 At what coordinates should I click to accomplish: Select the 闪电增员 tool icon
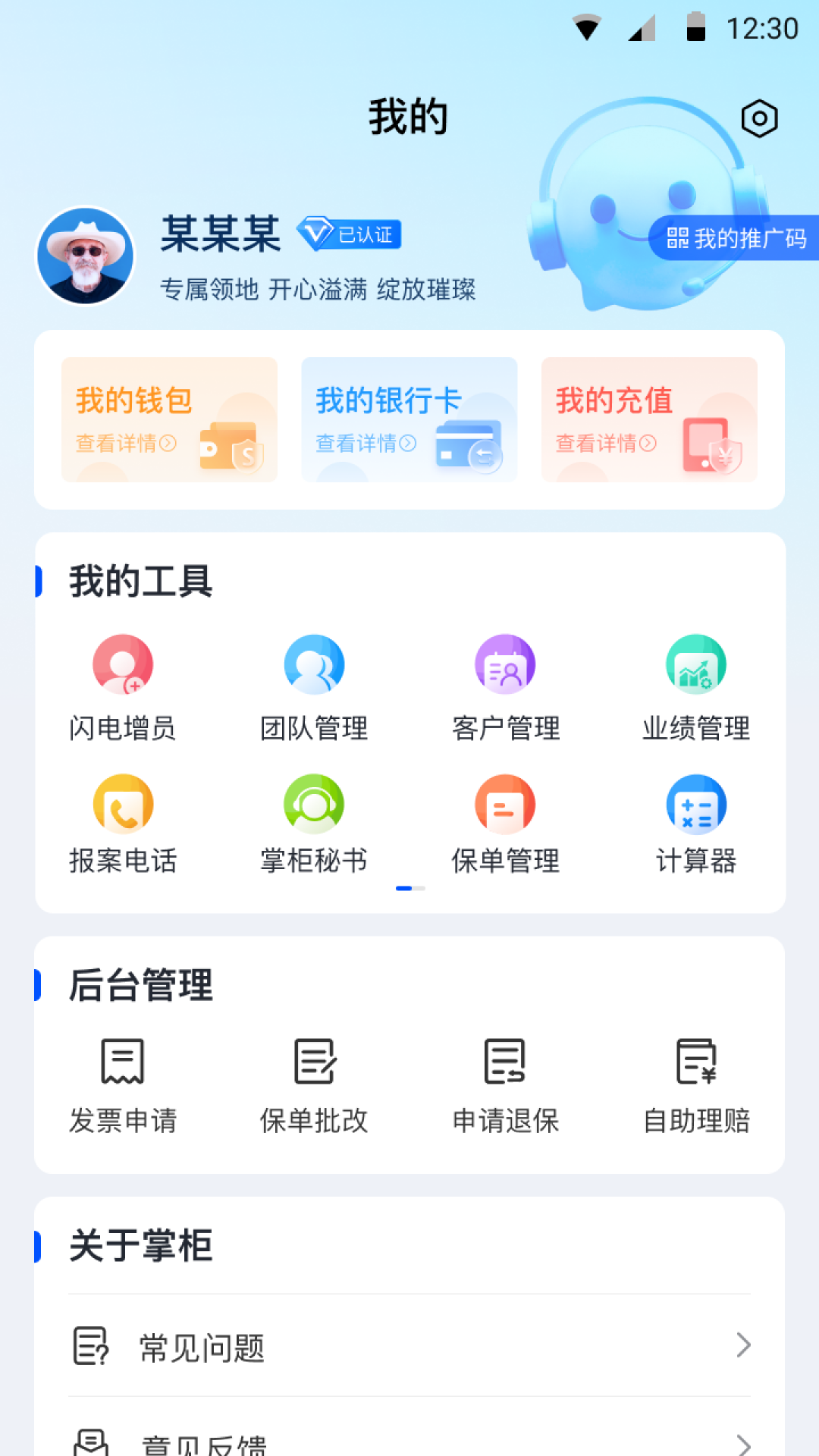click(x=123, y=664)
